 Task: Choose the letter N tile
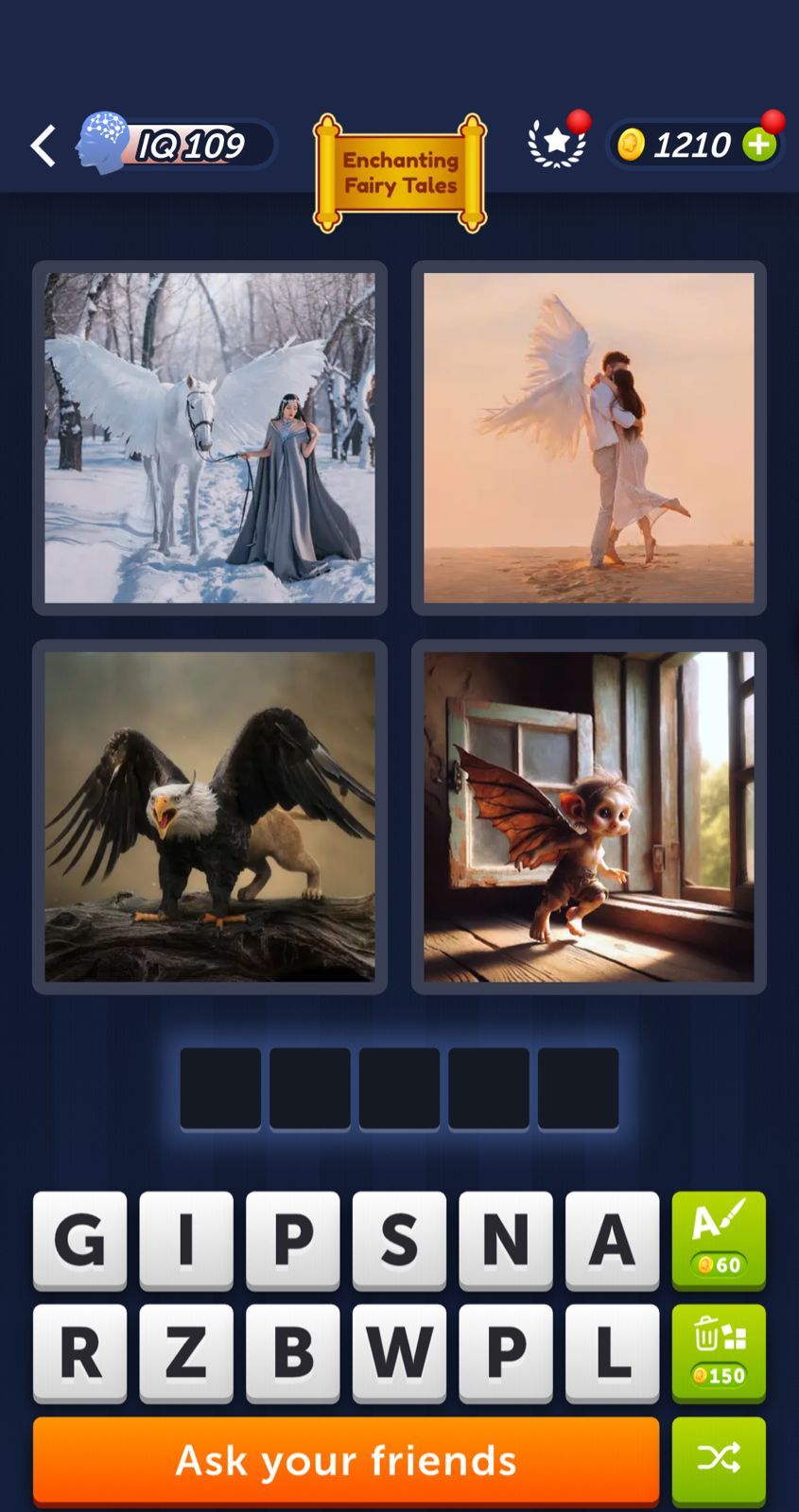pos(506,1239)
